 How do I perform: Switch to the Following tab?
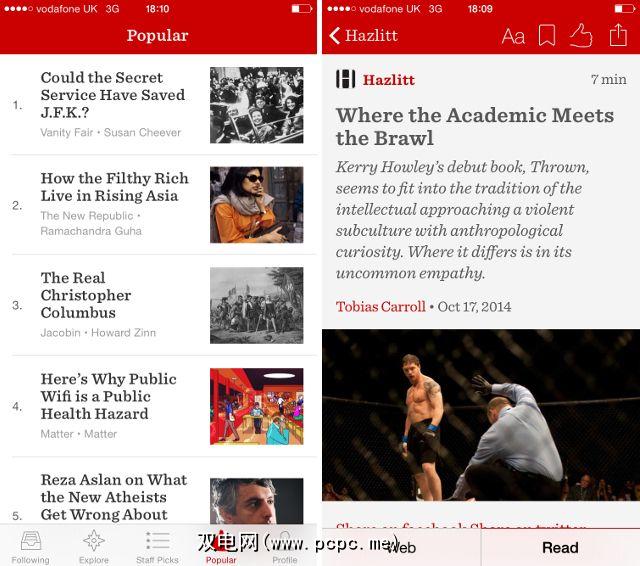point(30,546)
